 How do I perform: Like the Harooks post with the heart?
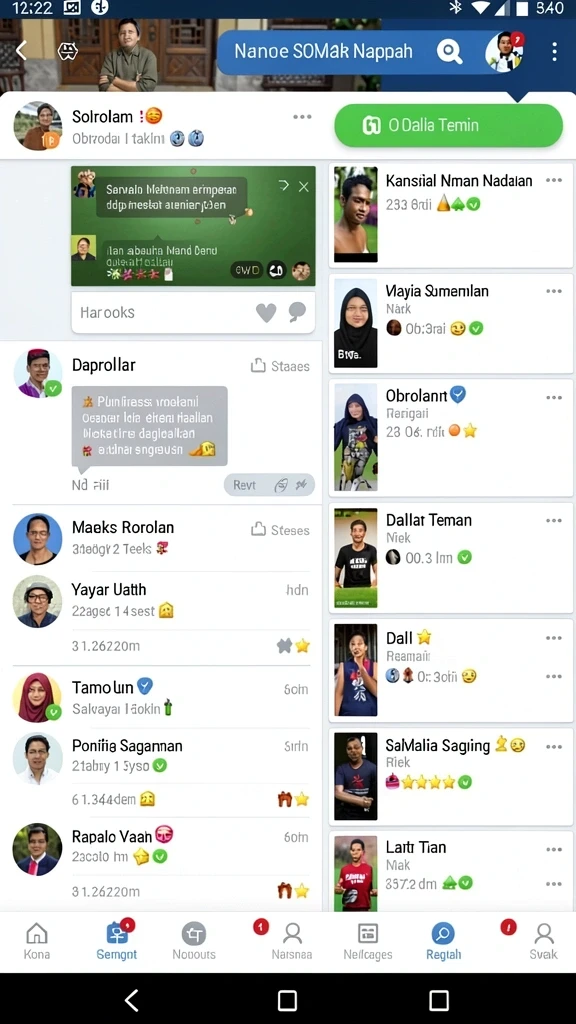coord(266,313)
